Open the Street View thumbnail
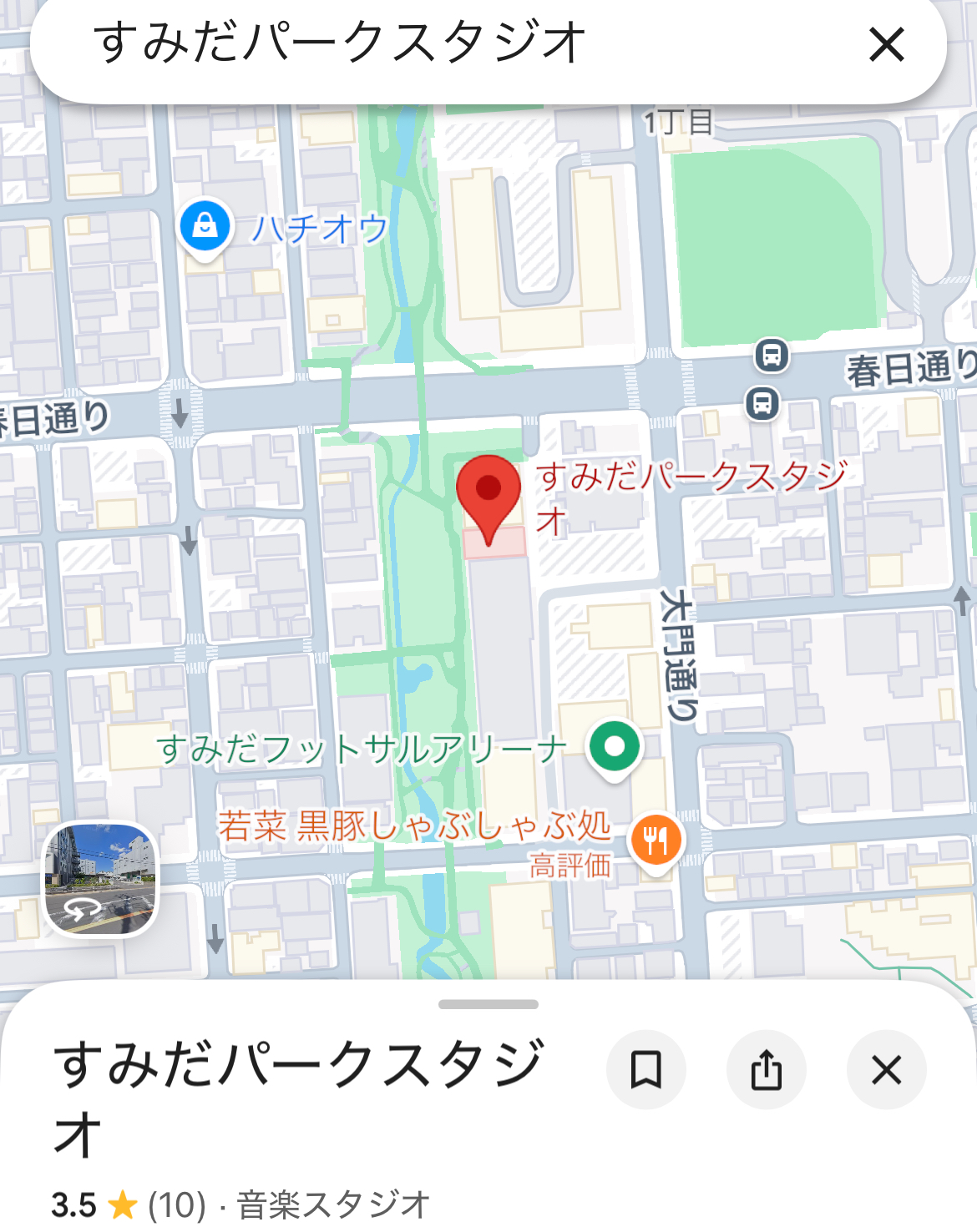The height and width of the screenshot is (1232, 977). point(101,879)
